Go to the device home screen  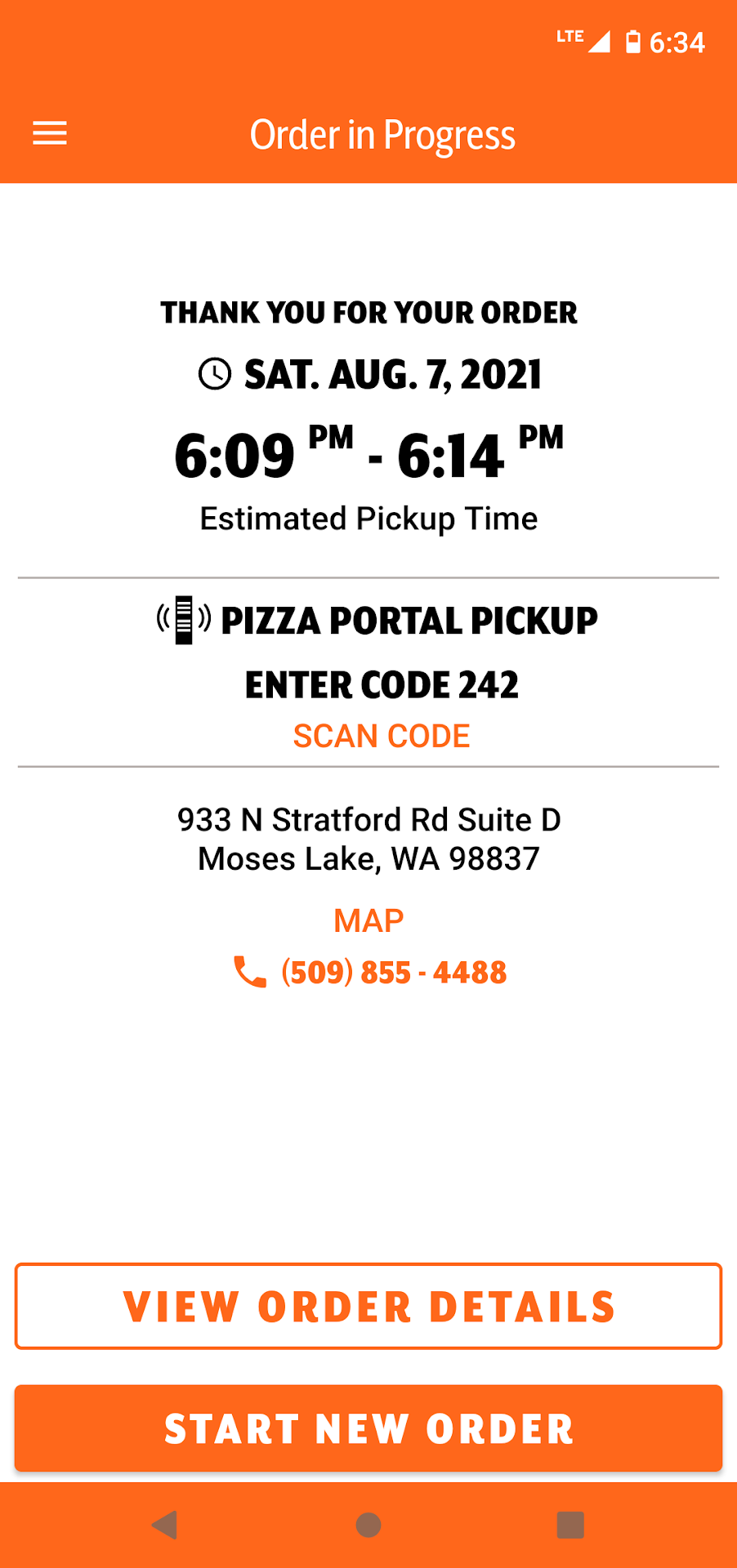pos(368,1524)
